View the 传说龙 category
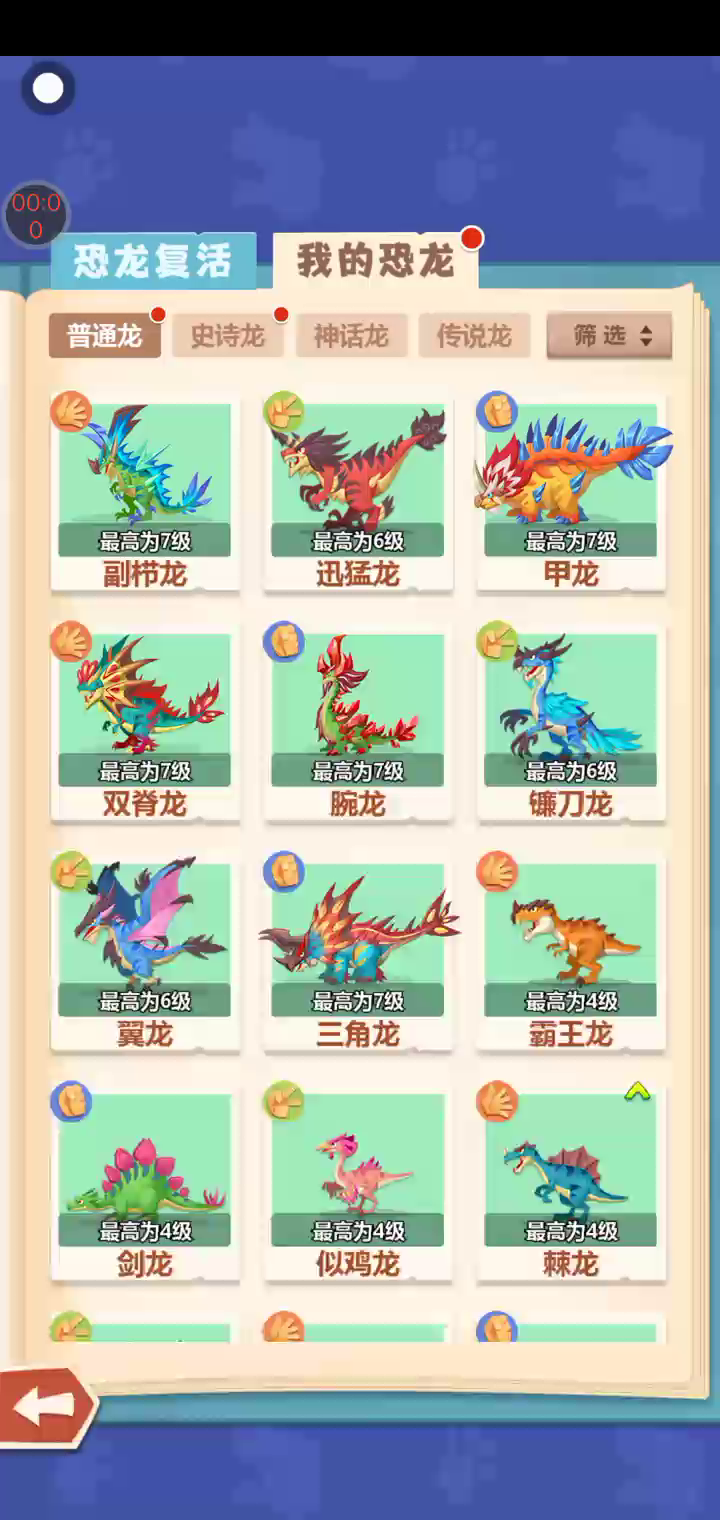 pos(474,336)
